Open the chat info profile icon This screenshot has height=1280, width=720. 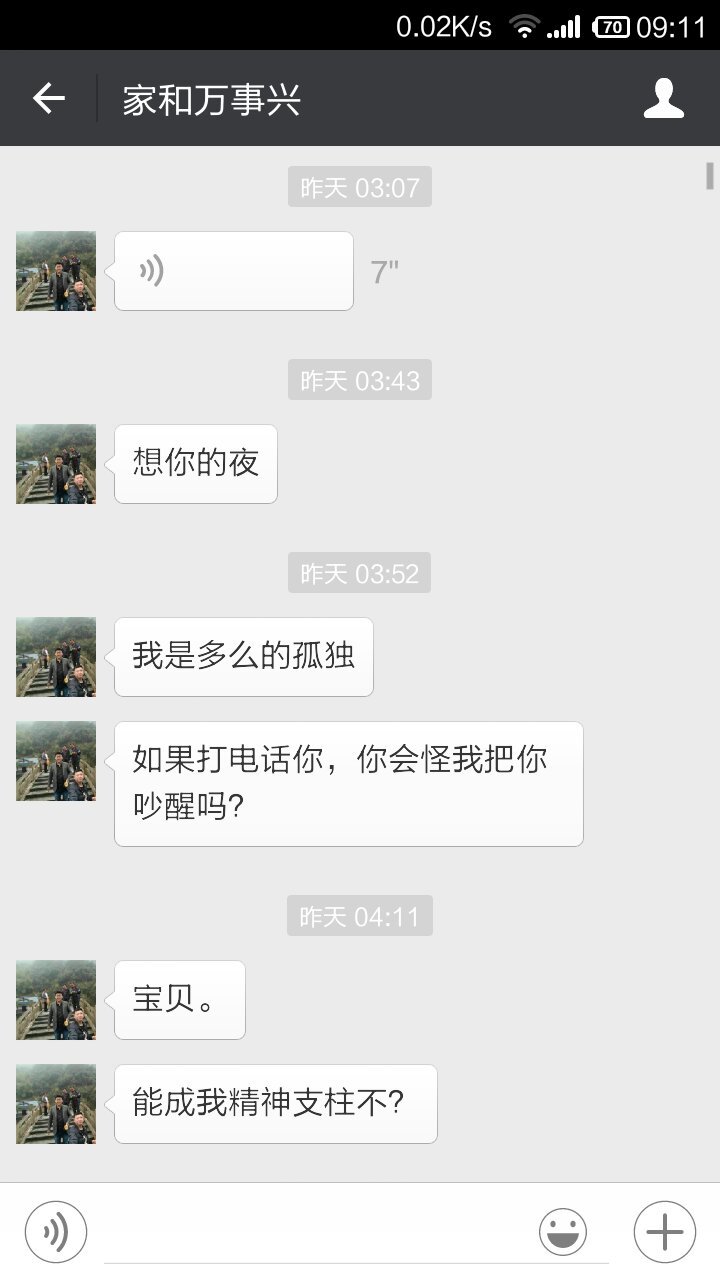[663, 98]
